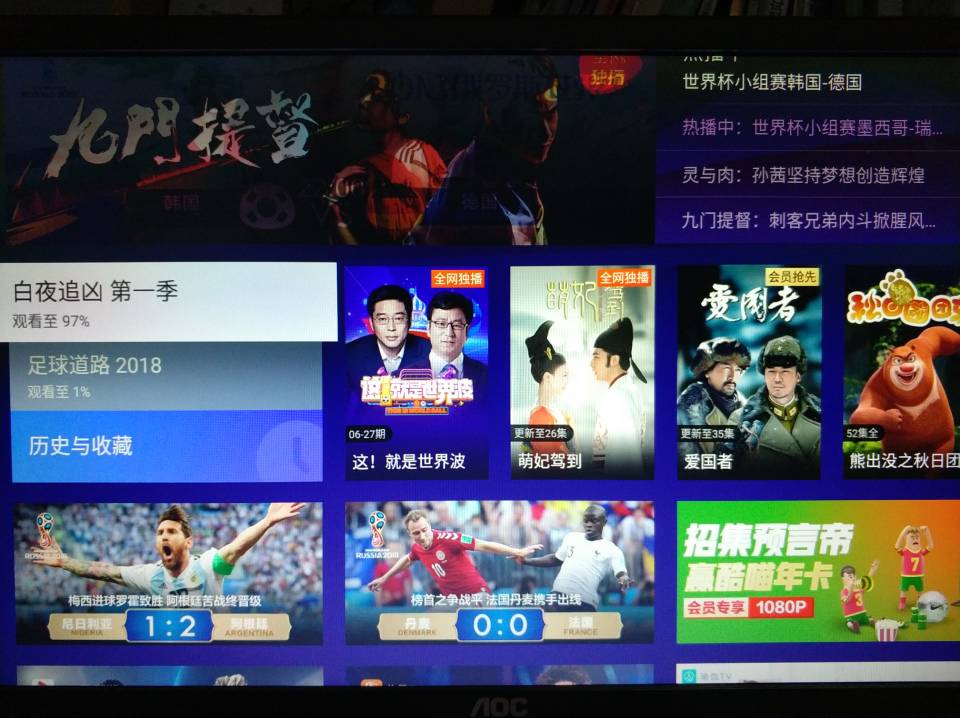The image size is (960, 718).
Task: Open the 招集预言帝 赢酷喵年卡 promo
Action: 816,573
